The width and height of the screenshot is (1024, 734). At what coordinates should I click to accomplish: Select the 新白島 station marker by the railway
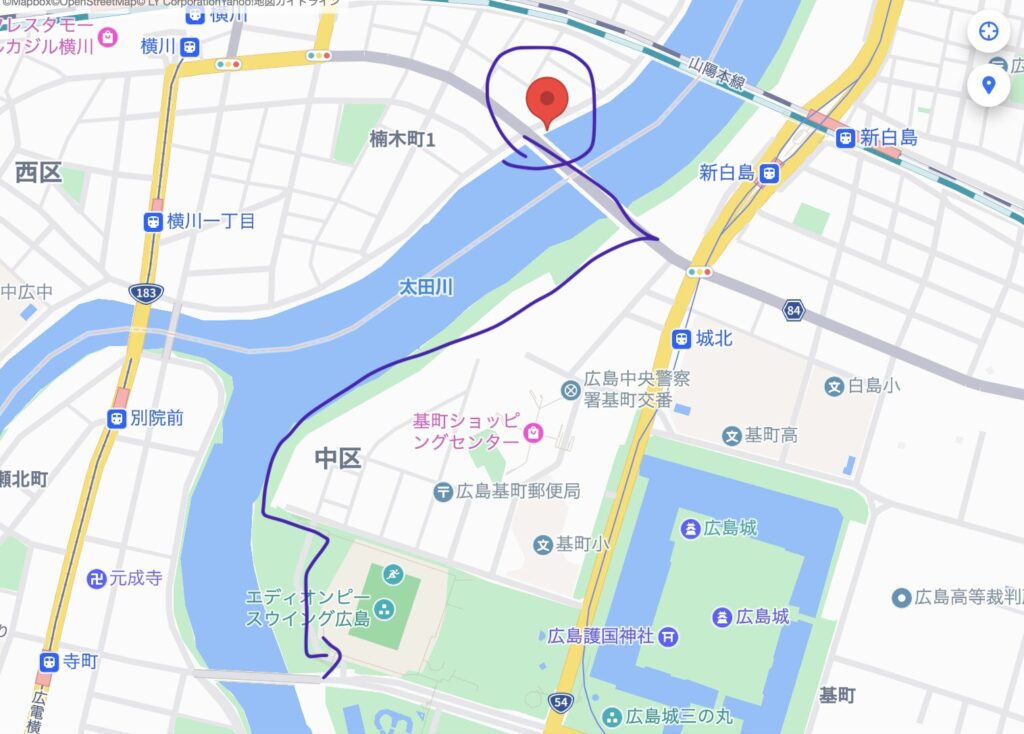click(x=845, y=138)
